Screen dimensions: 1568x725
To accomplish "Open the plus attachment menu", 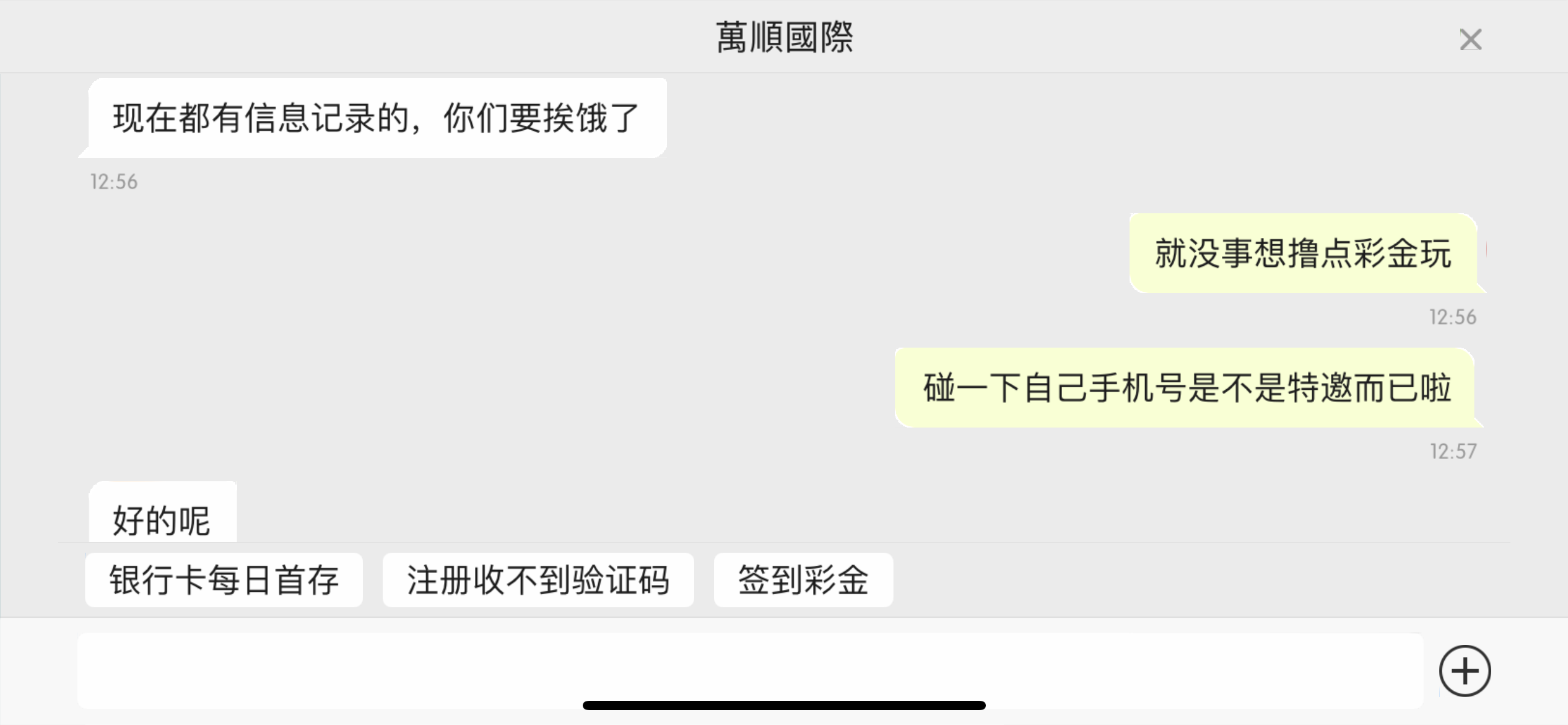I will click(x=1465, y=671).
